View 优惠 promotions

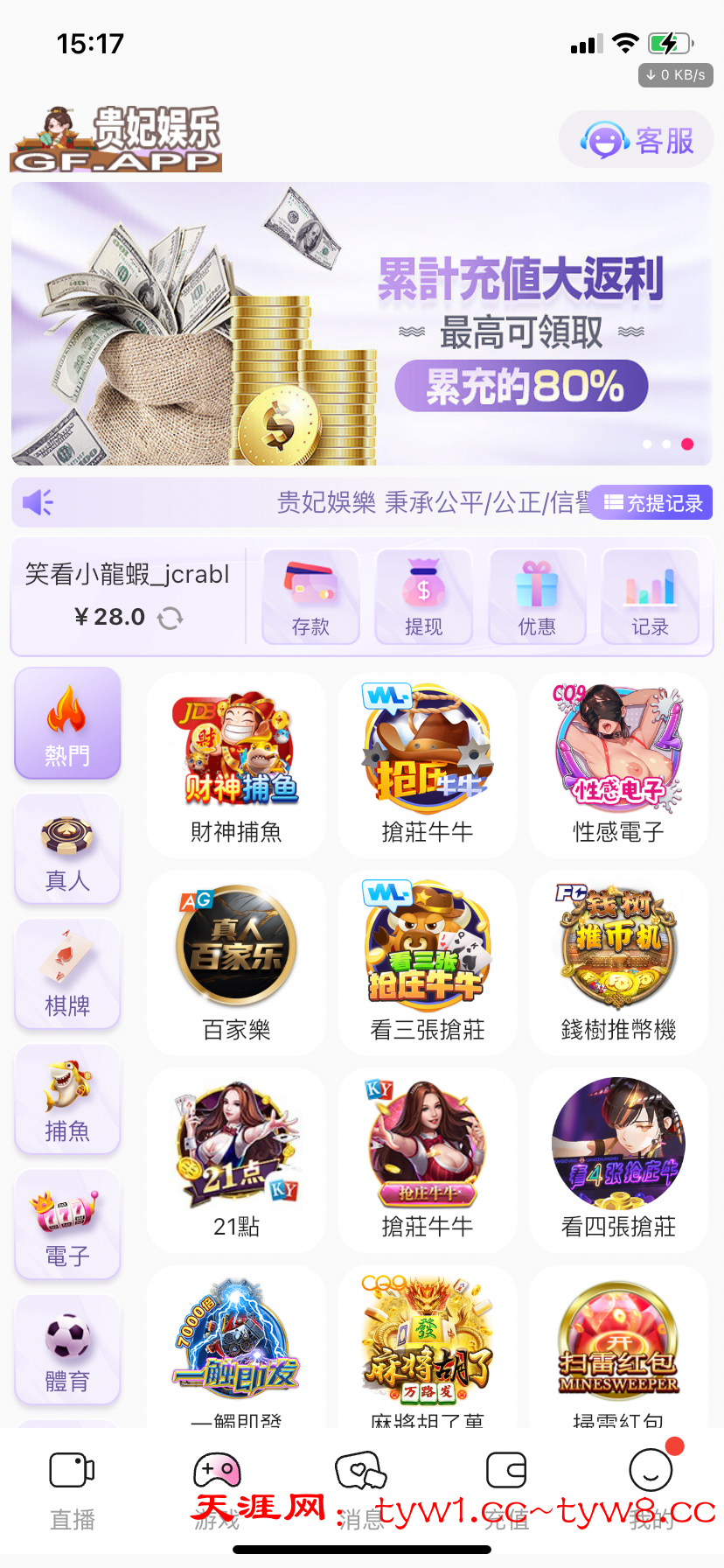click(x=537, y=596)
